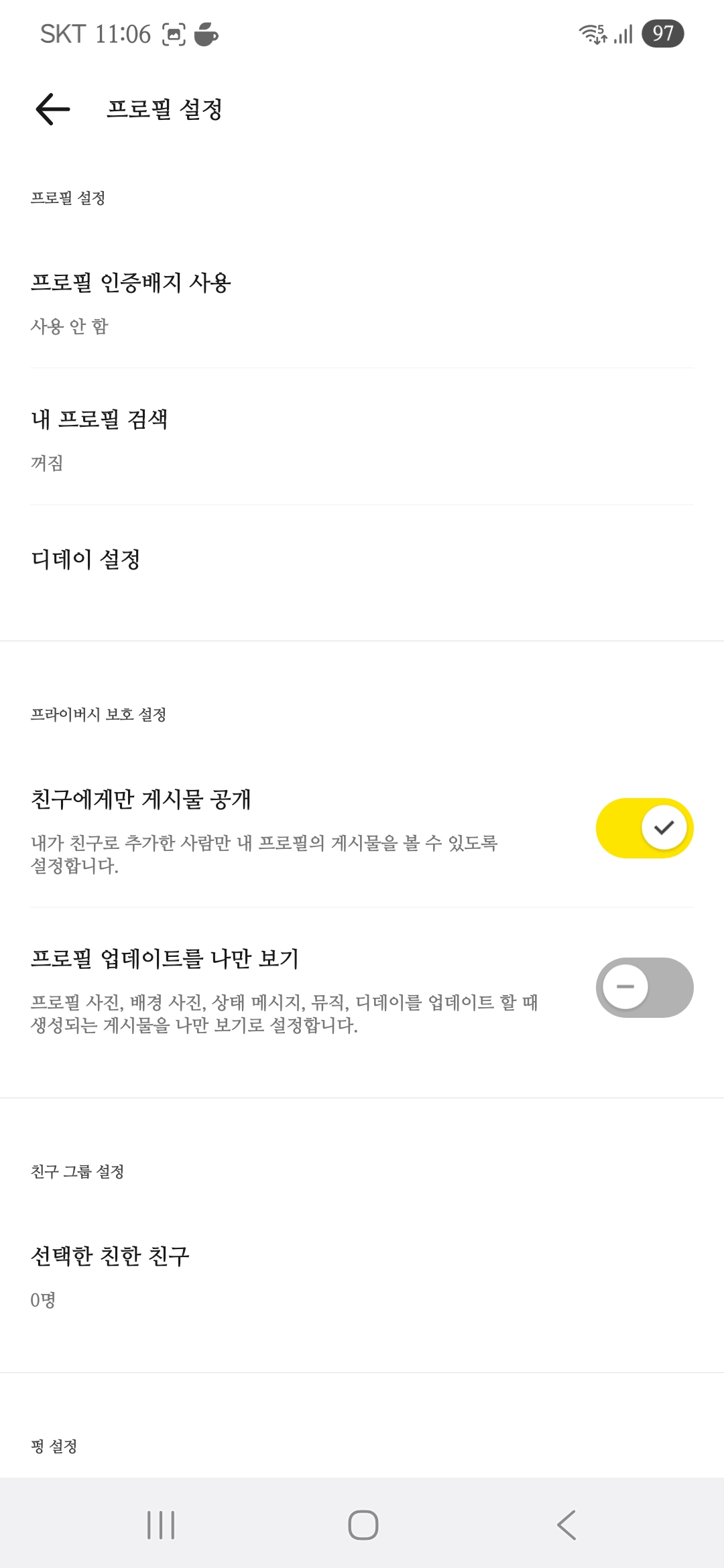Turn off 친구에게만 게시물 공개 switch
This screenshot has width=724, height=1568.
pos(644,828)
